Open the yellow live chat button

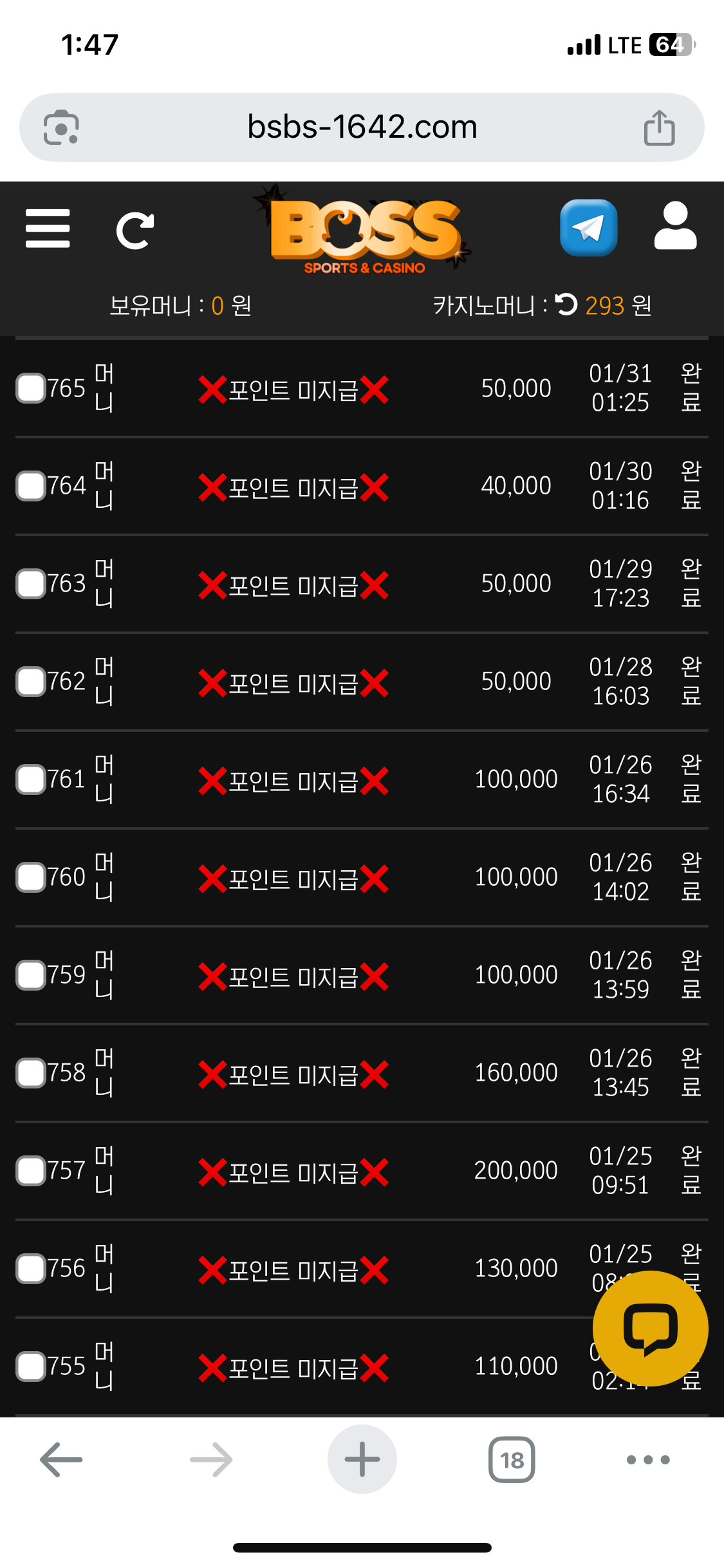point(650,1329)
